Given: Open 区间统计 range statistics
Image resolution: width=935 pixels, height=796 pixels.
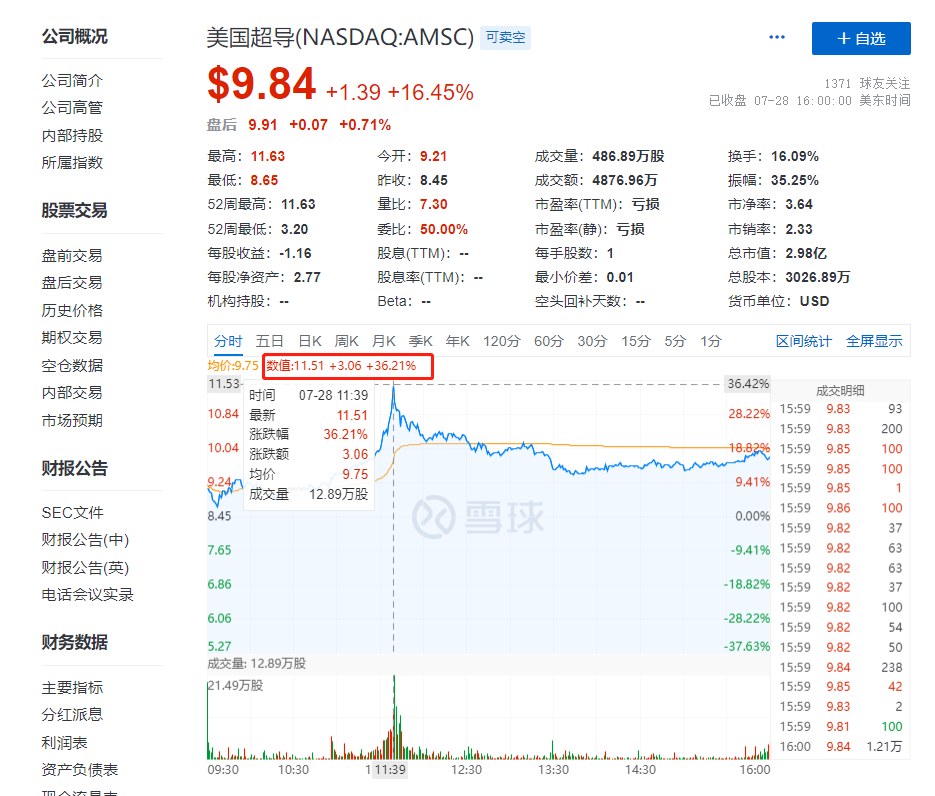Looking at the screenshot, I should click(x=803, y=341).
